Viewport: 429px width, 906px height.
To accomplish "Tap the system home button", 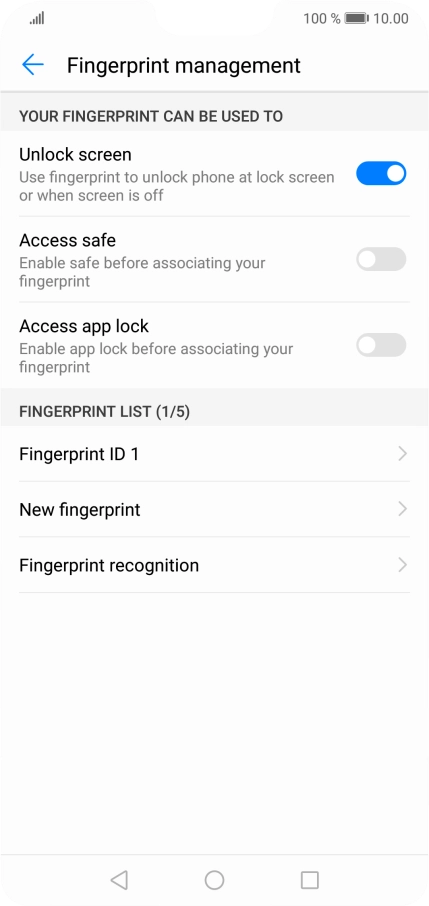I will [x=214, y=880].
